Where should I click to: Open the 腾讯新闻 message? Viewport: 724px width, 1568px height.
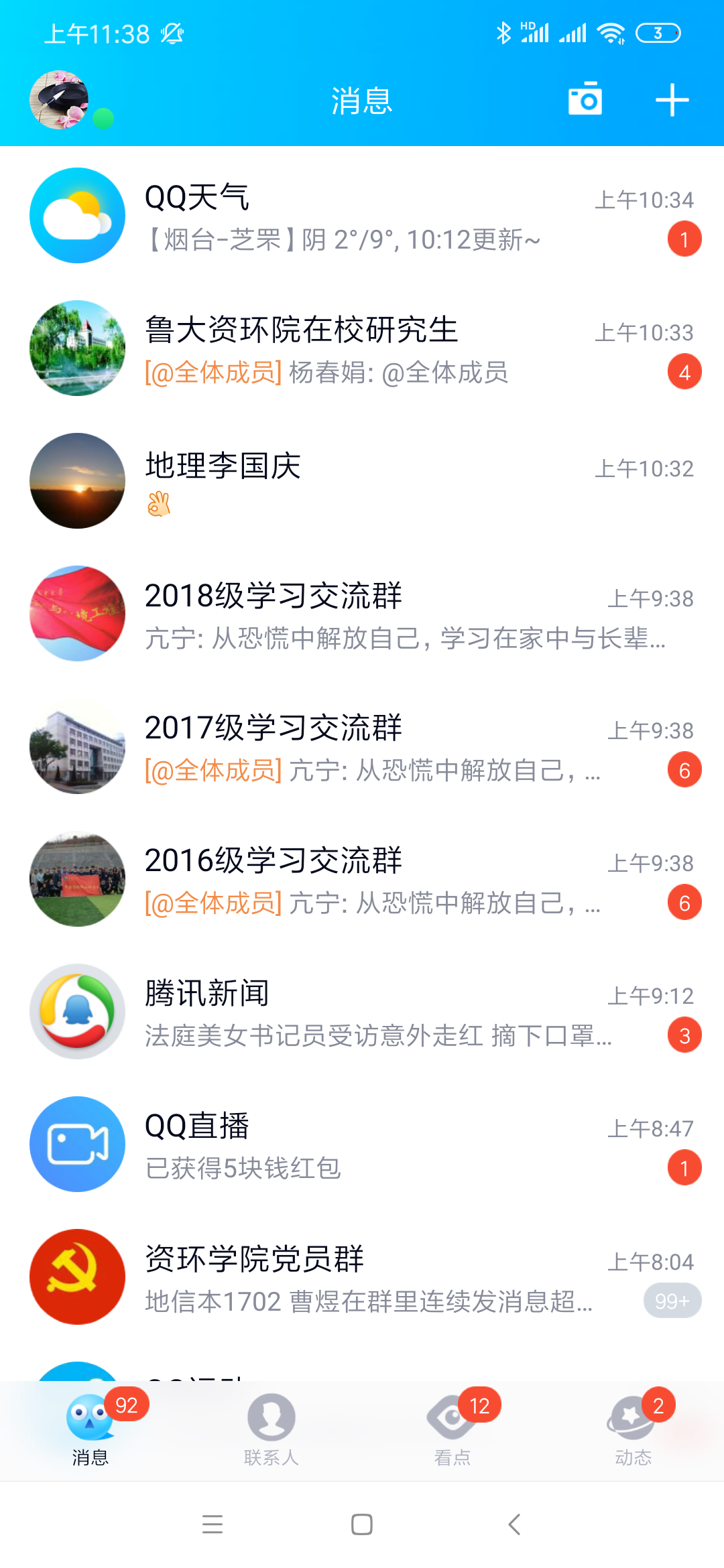[x=362, y=1012]
